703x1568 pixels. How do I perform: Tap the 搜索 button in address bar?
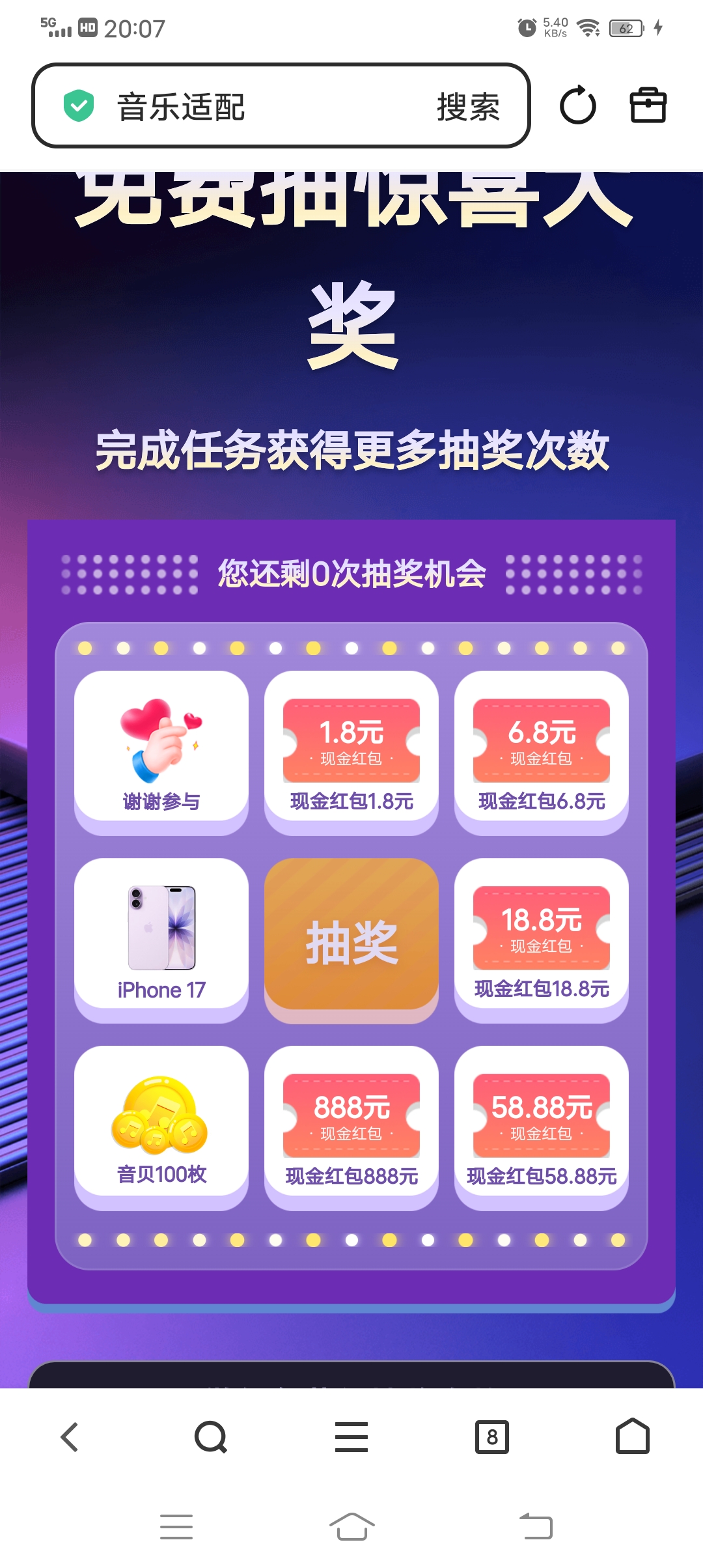(x=468, y=107)
